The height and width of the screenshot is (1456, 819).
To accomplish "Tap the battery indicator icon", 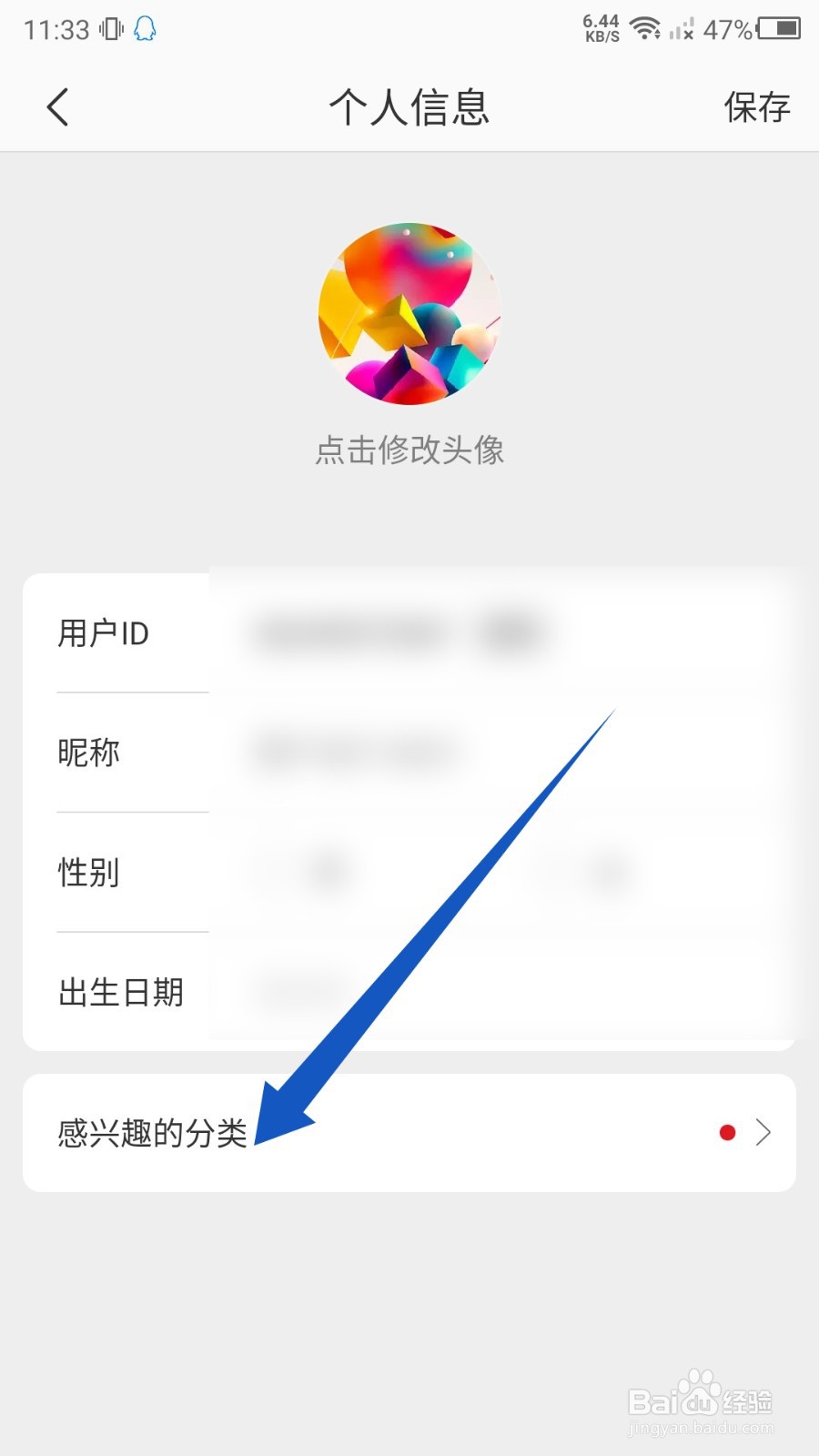I will point(780,28).
